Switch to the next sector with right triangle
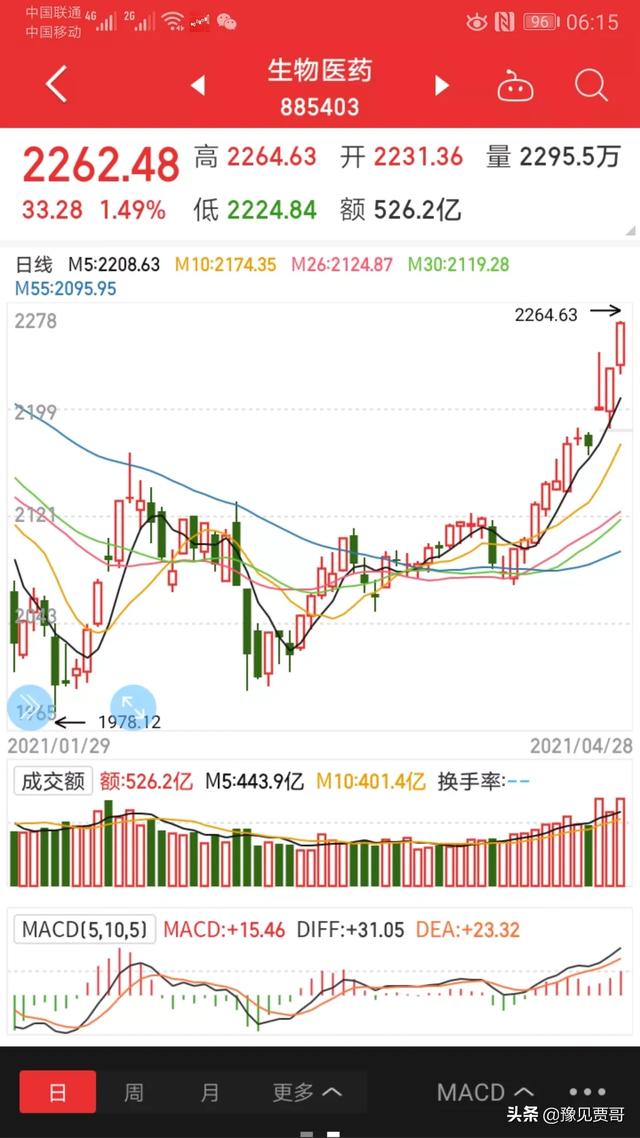 pos(441,86)
